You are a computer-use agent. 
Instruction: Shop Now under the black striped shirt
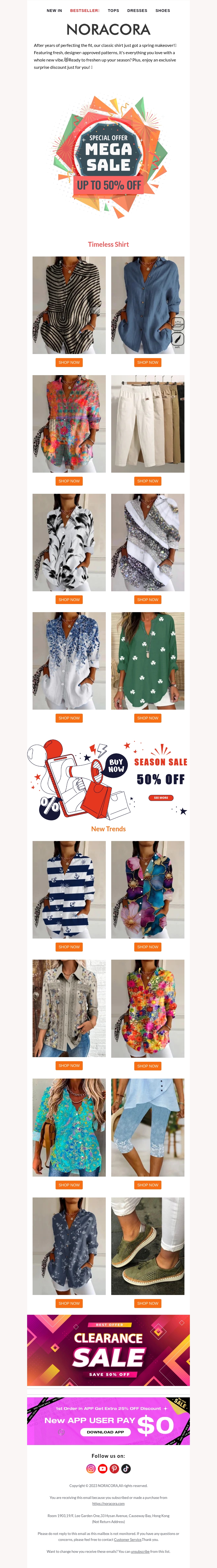pyautogui.click(x=69, y=362)
